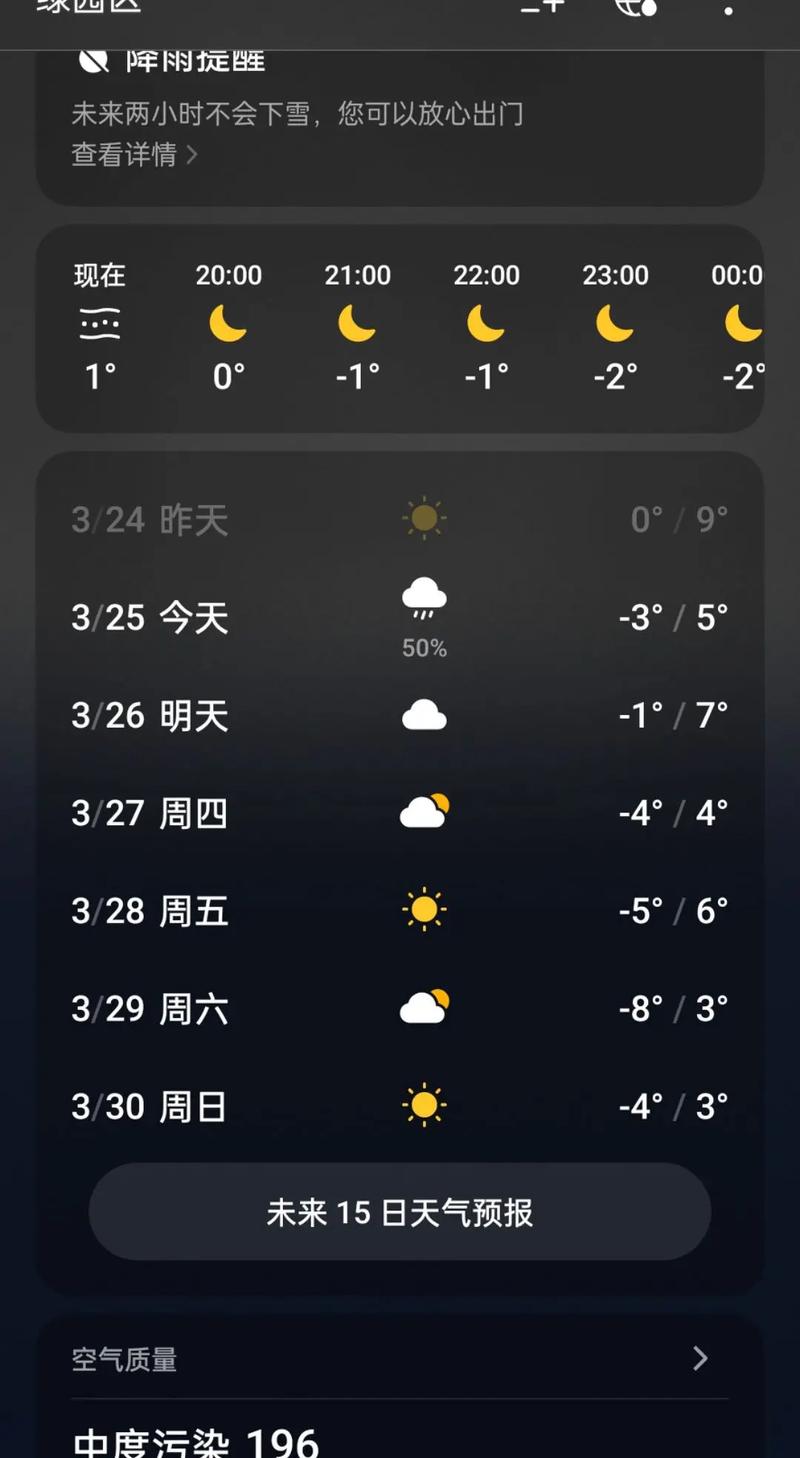The width and height of the screenshot is (800, 1458).
Task: Open the globe account icon in top bar
Action: (x=635, y=8)
